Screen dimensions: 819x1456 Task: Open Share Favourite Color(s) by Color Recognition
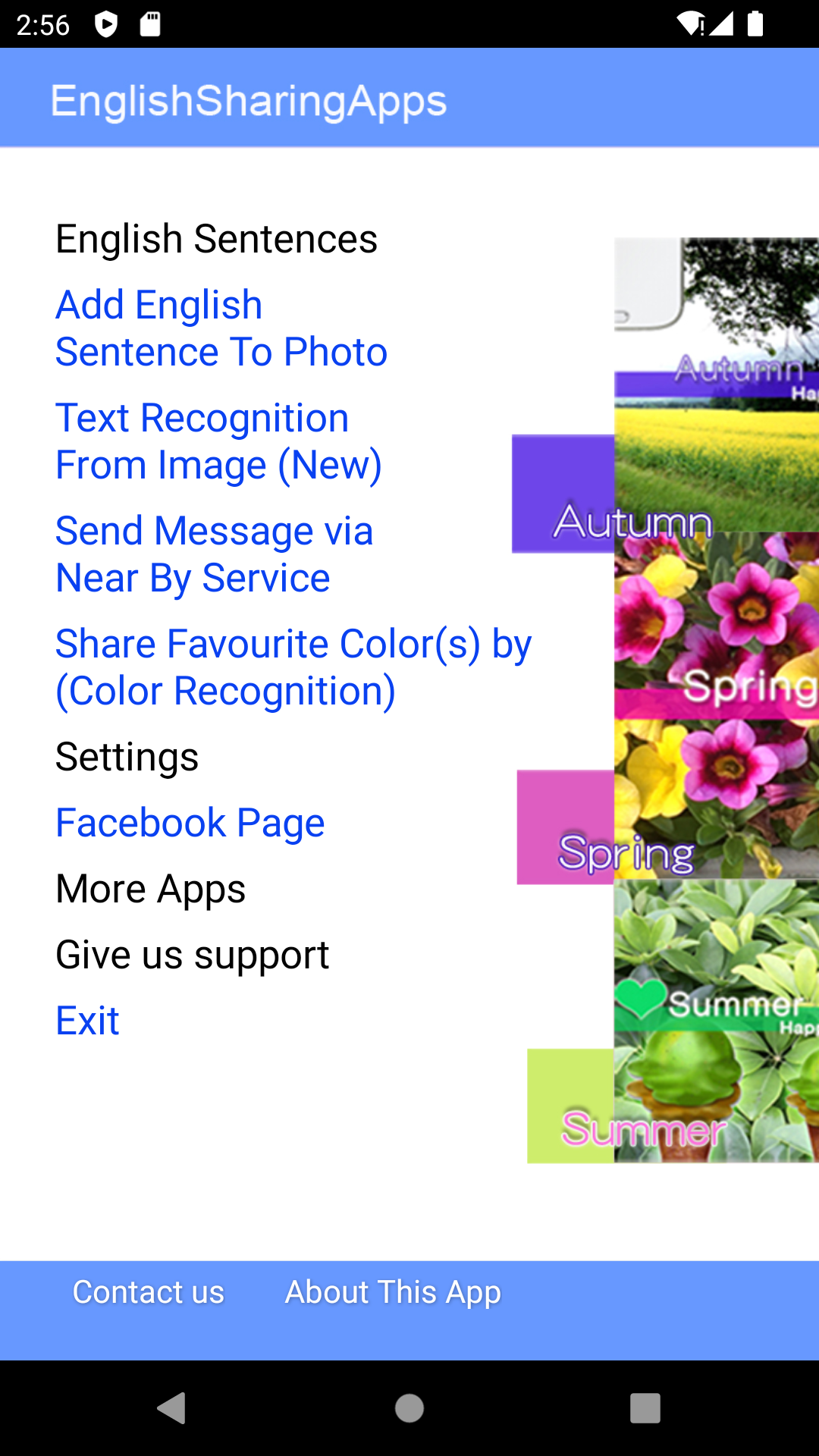coord(294,667)
